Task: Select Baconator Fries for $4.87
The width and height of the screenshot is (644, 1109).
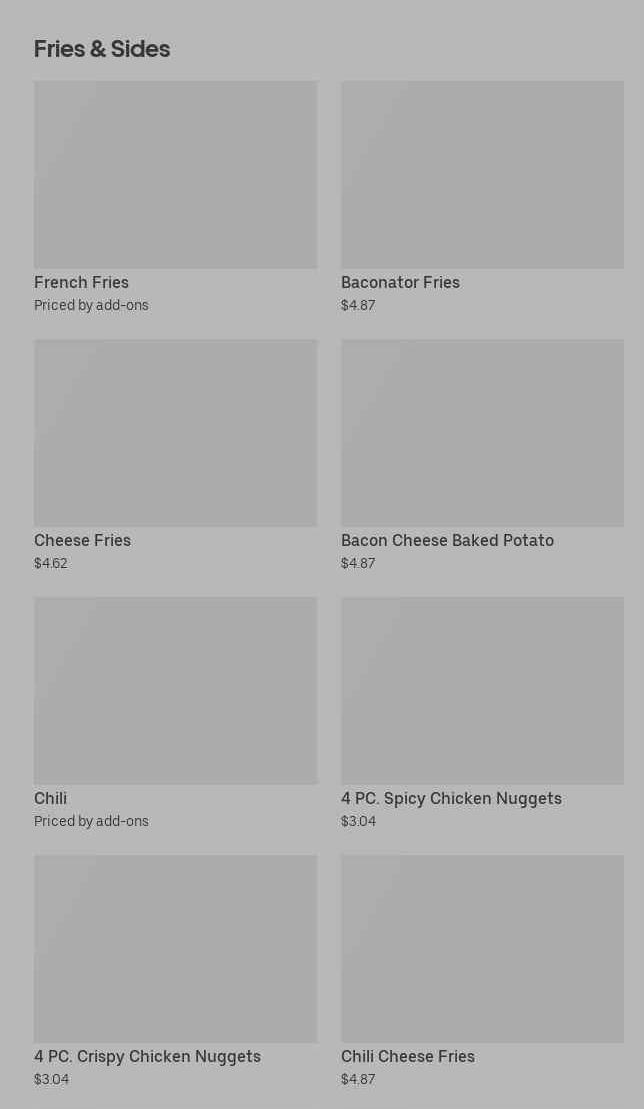Action: pyautogui.click(x=482, y=197)
